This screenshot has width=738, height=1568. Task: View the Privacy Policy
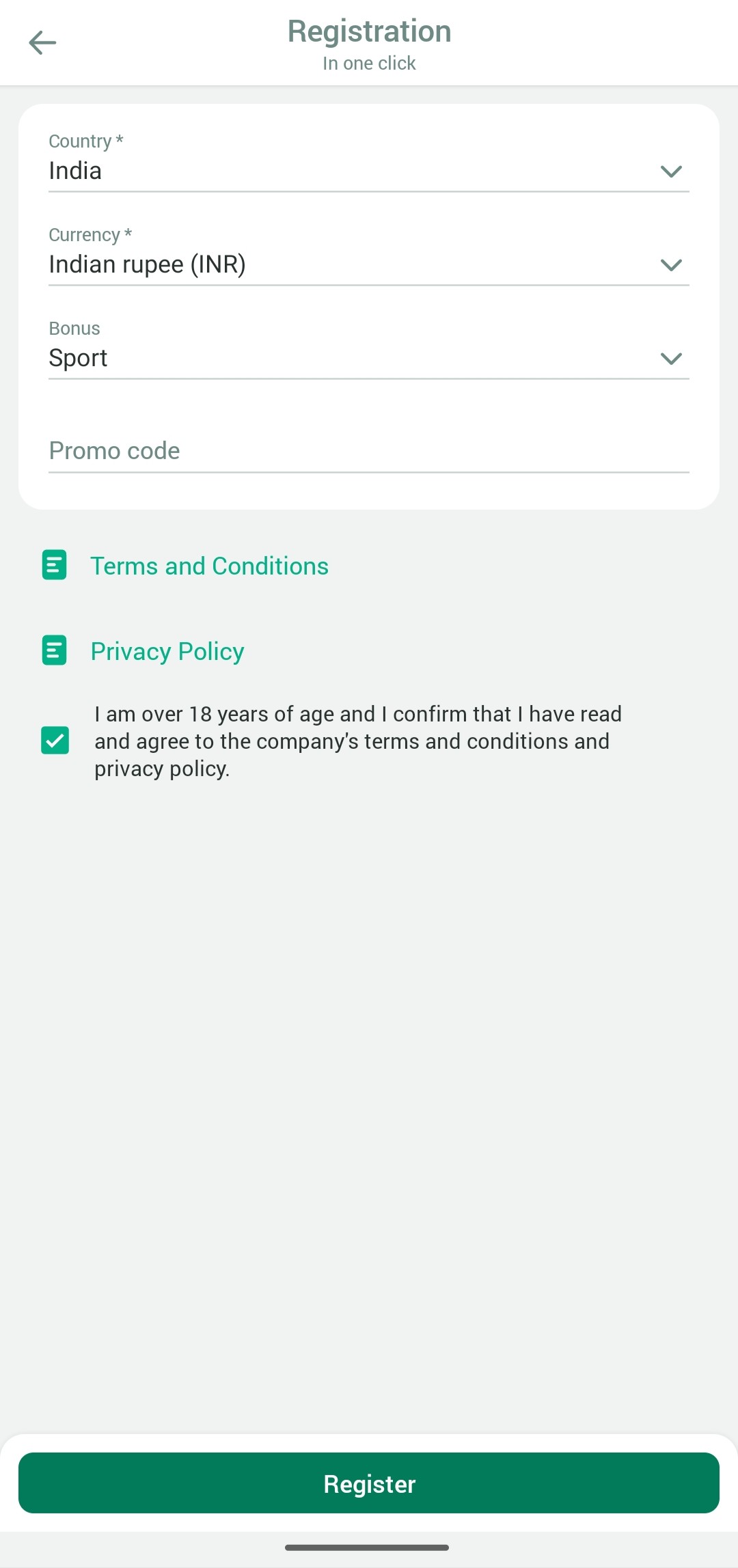(x=167, y=651)
